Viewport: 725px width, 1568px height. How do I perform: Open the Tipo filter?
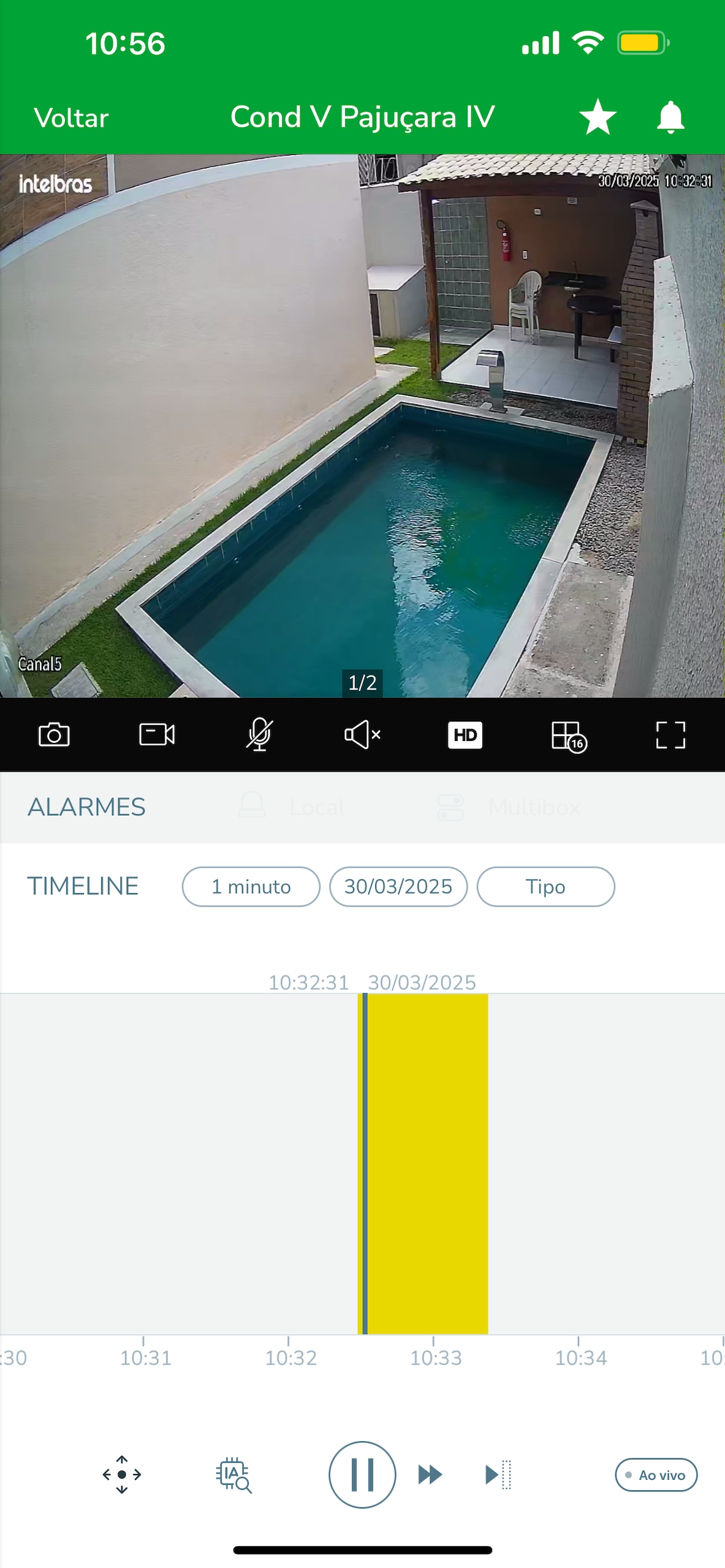545,886
